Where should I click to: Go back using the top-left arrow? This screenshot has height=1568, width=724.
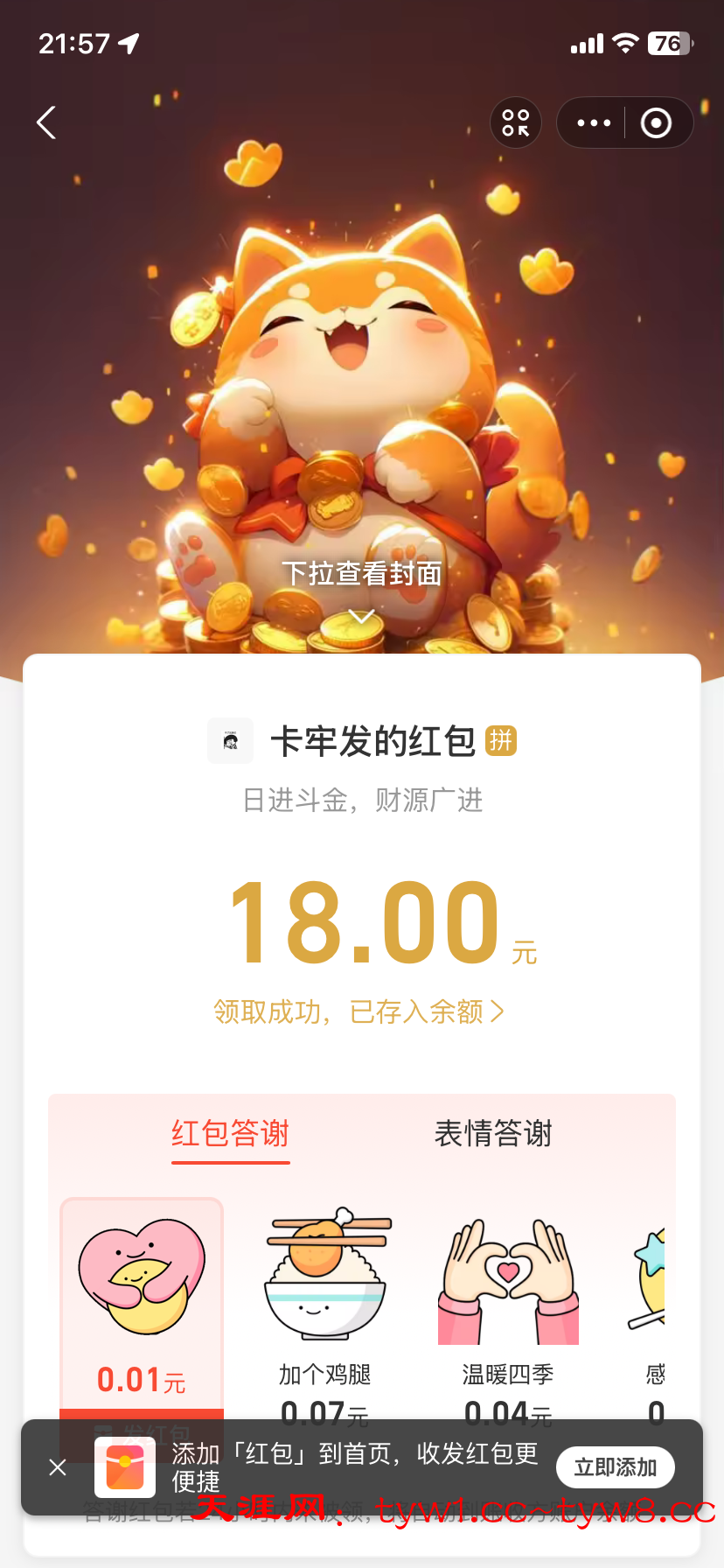tap(46, 122)
